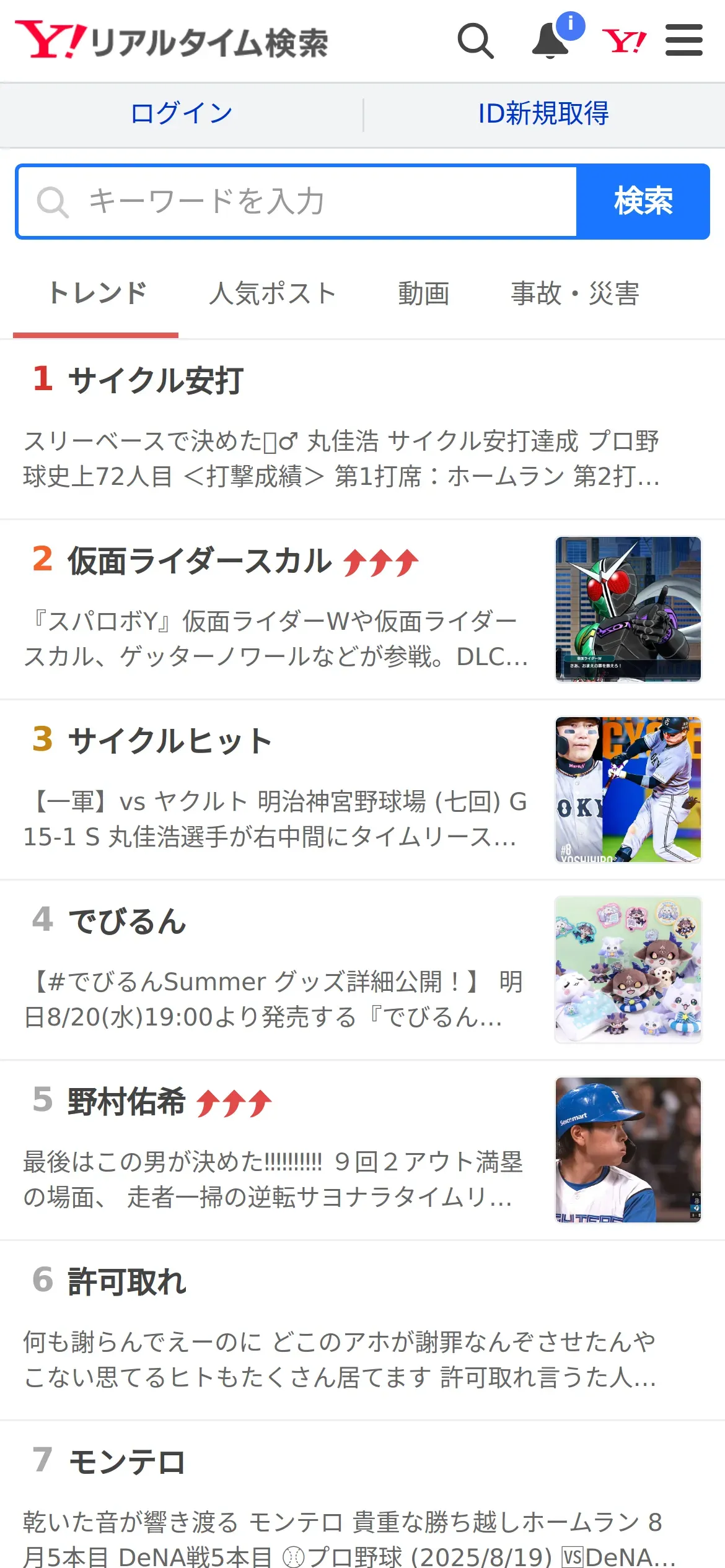Switch to the 事故・災害 tab

(x=574, y=294)
